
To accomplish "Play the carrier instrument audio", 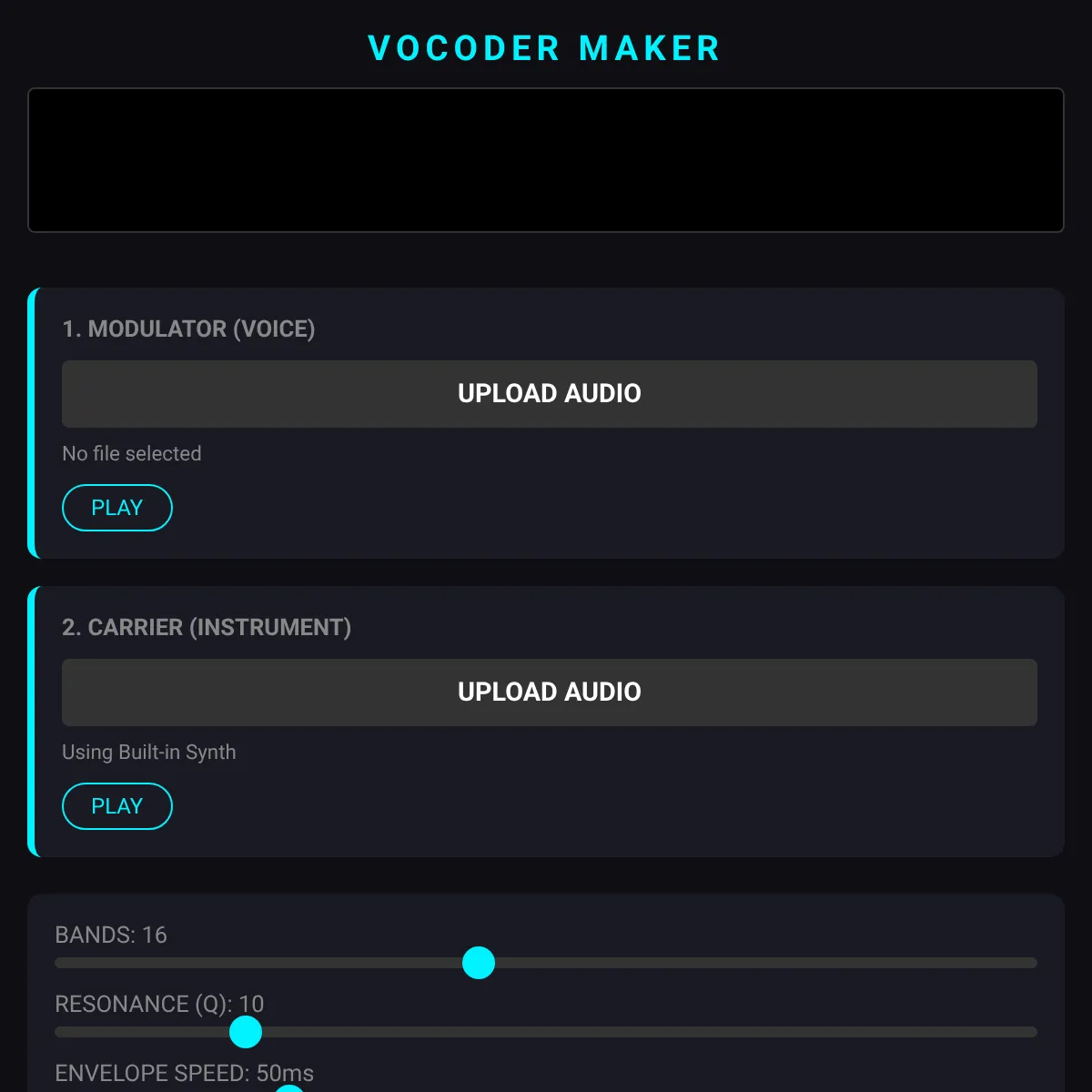I will (x=117, y=806).
